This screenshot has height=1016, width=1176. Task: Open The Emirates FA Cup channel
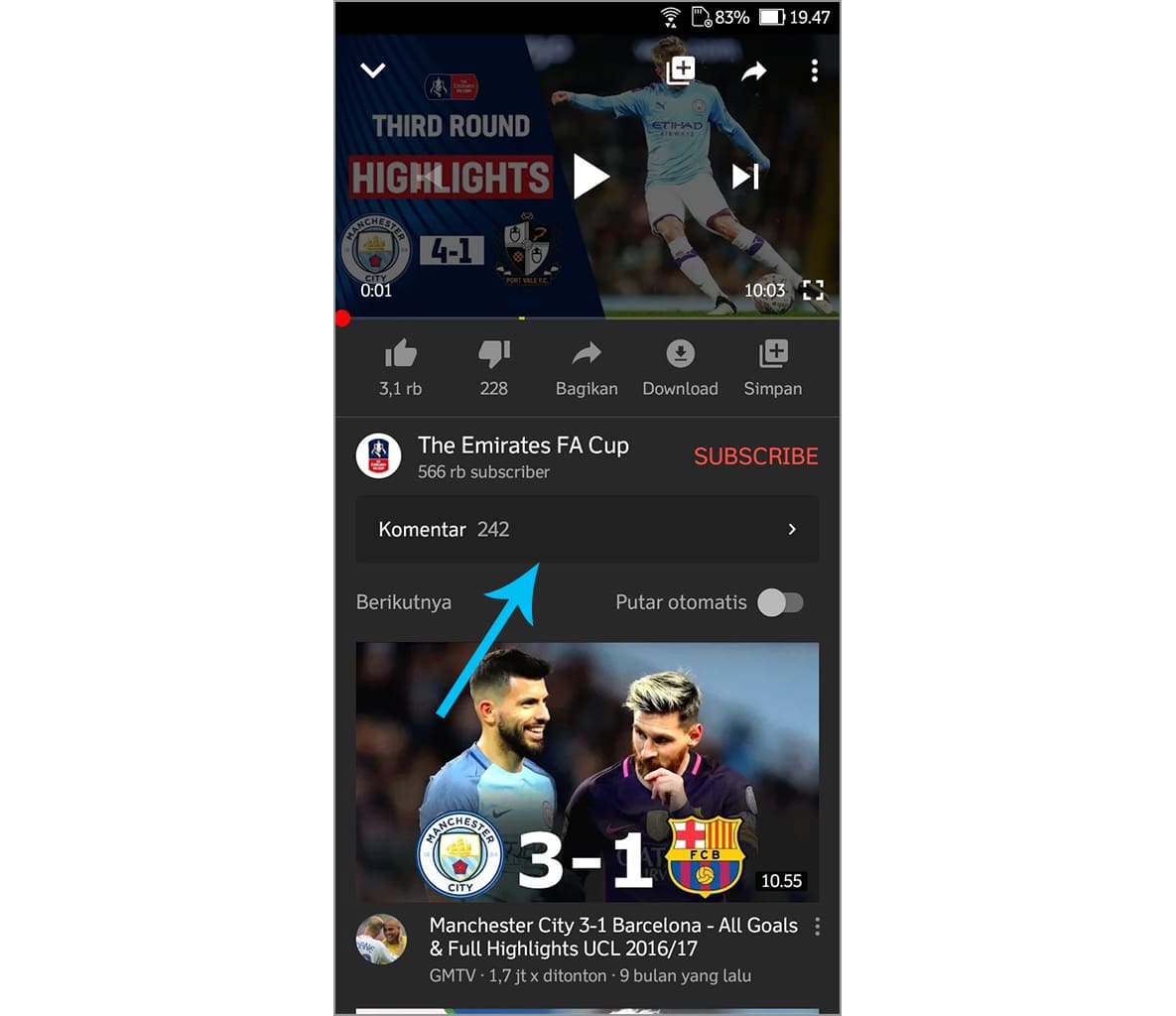pos(379,456)
